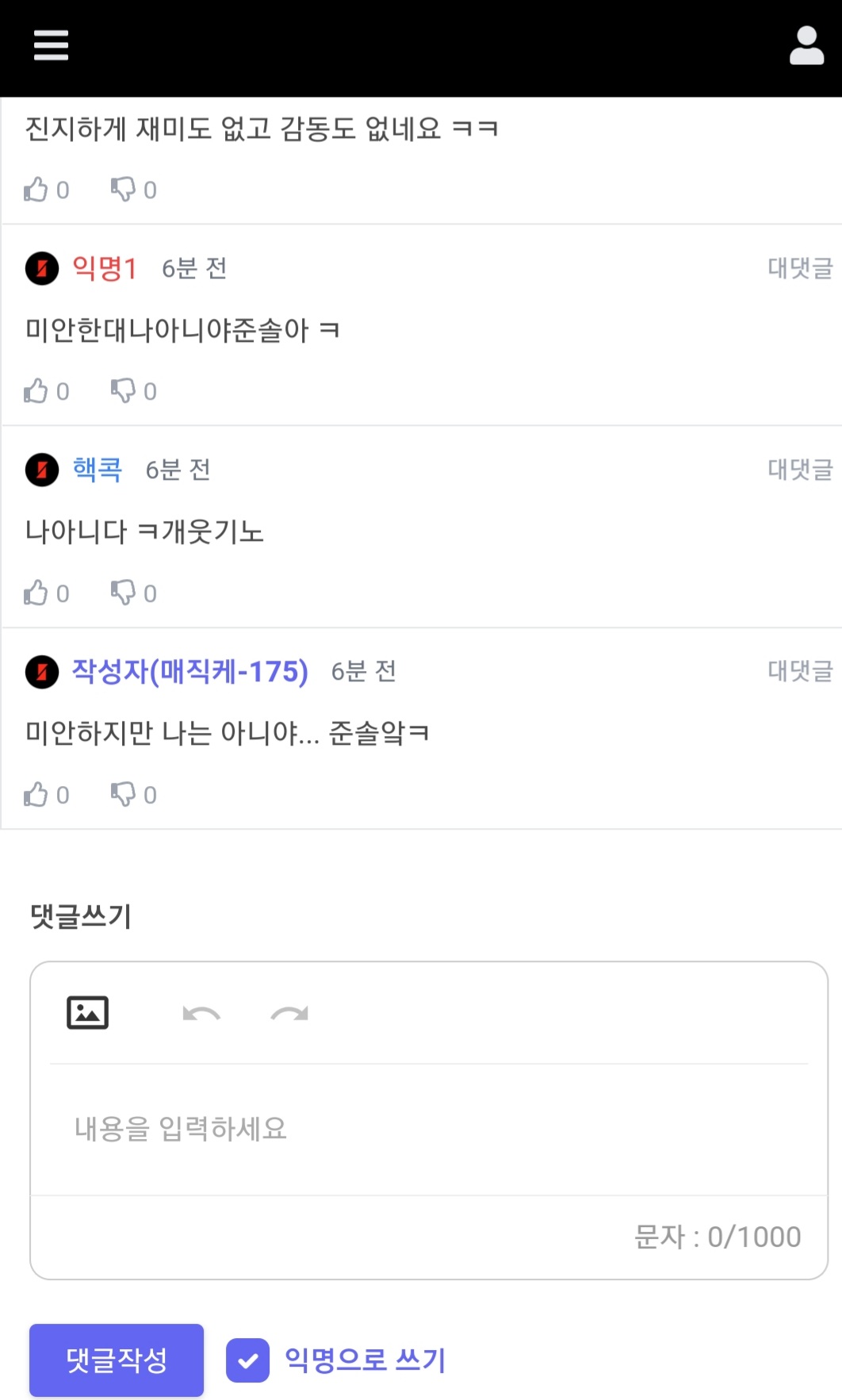The image size is (842, 1400).
Task: Like the 작성자(매직케-175) comment
Action: point(36,794)
